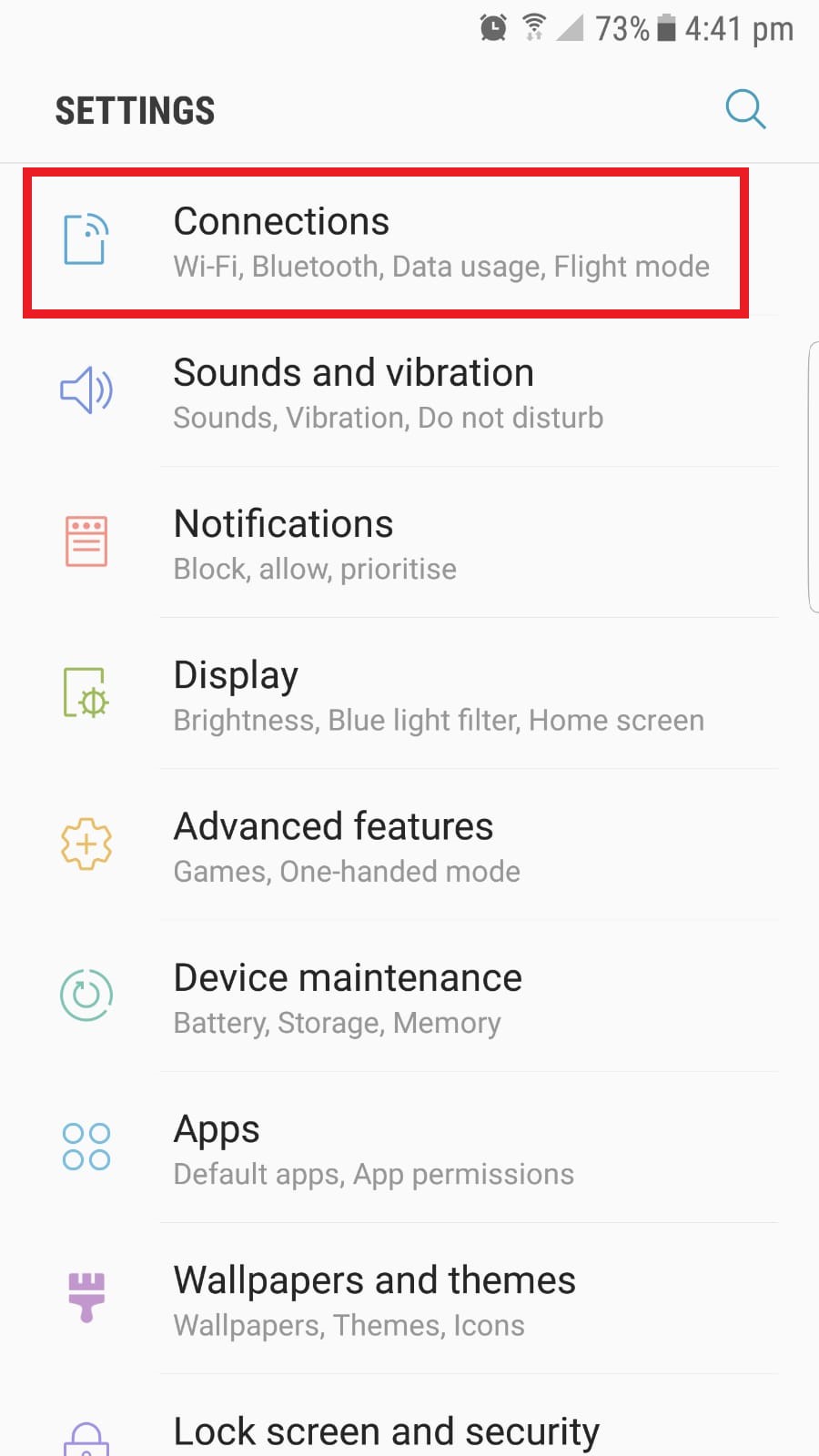Select the Notifications icon

coord(86,541)
